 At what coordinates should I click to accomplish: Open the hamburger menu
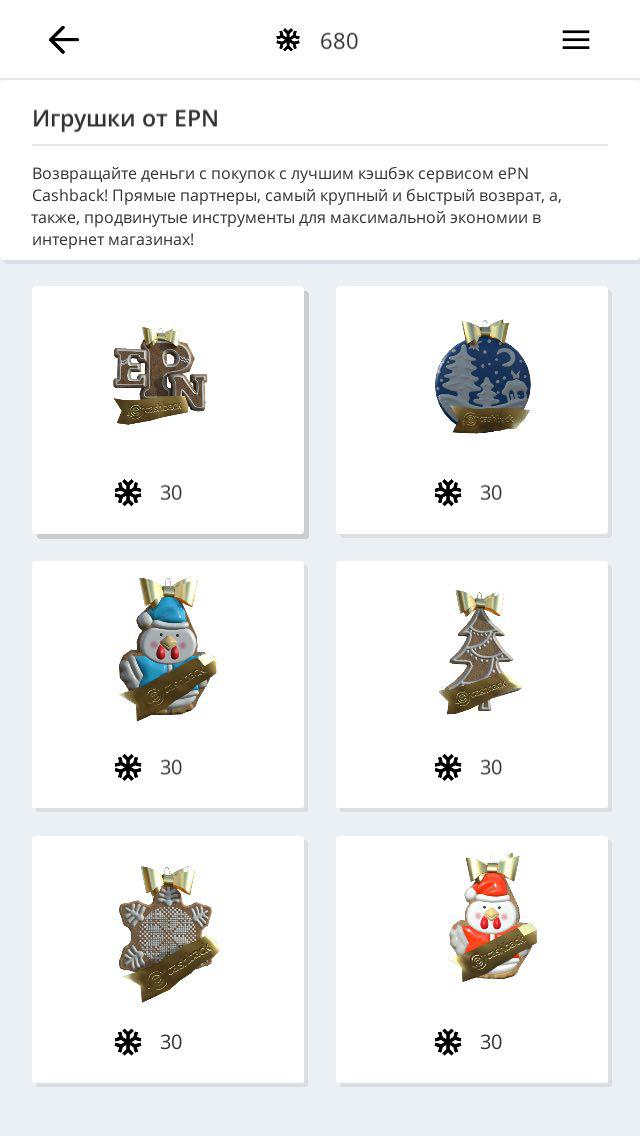(x=575, y=40)
